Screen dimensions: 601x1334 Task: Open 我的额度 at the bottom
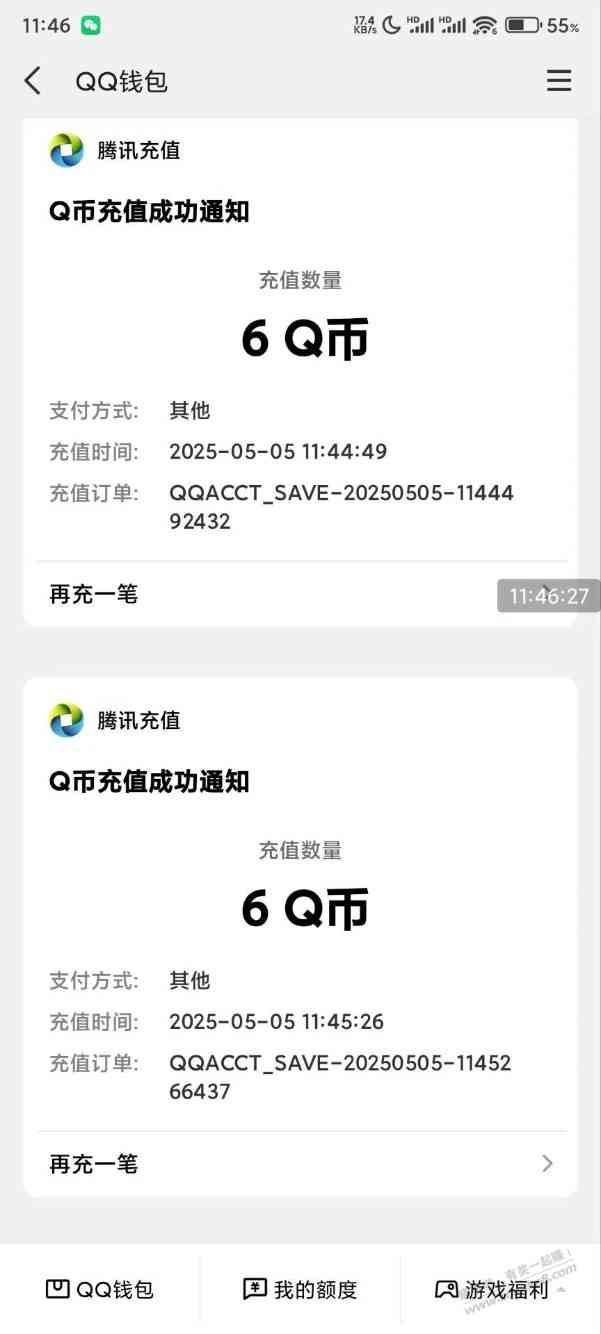[x=300, y=1289]
